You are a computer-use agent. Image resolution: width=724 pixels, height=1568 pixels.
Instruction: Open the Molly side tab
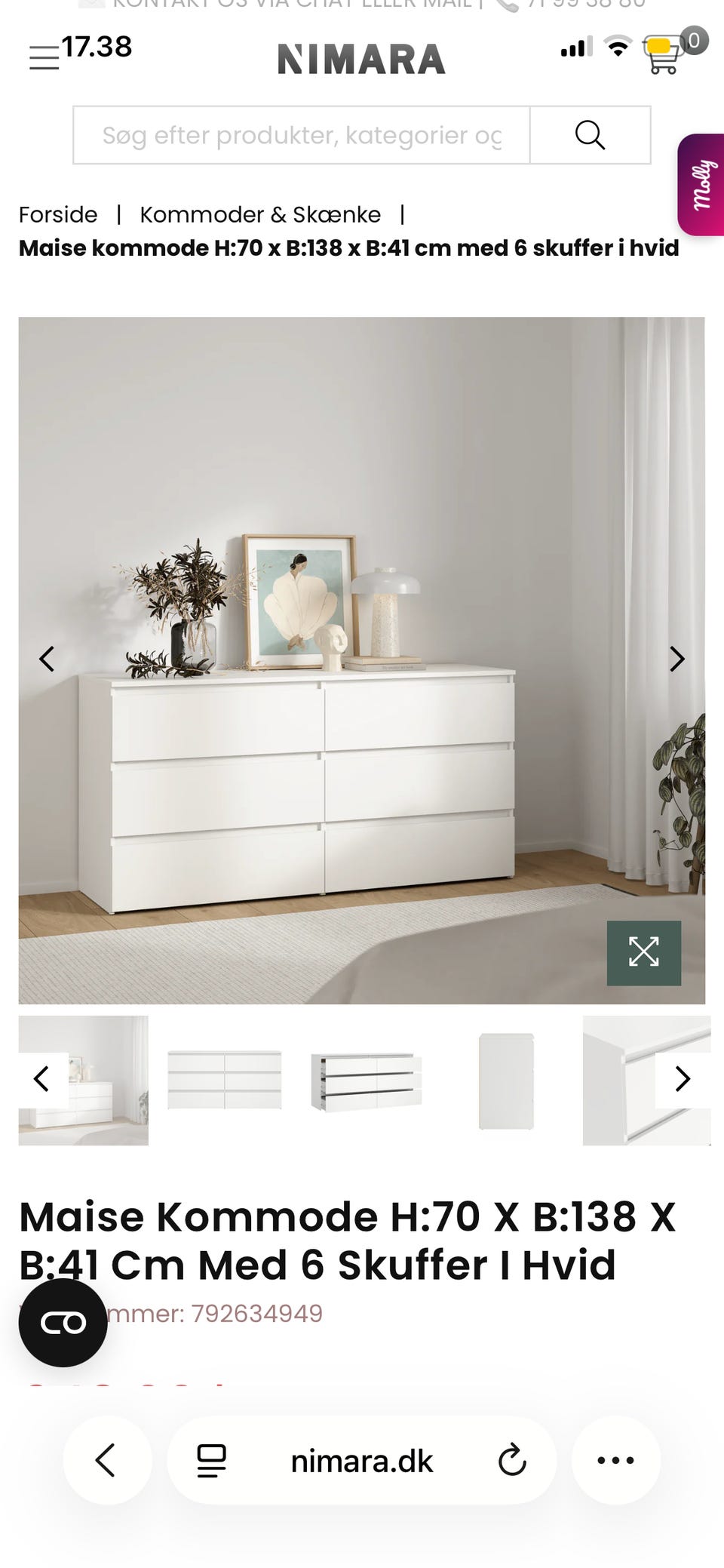(x=702, y=185)
